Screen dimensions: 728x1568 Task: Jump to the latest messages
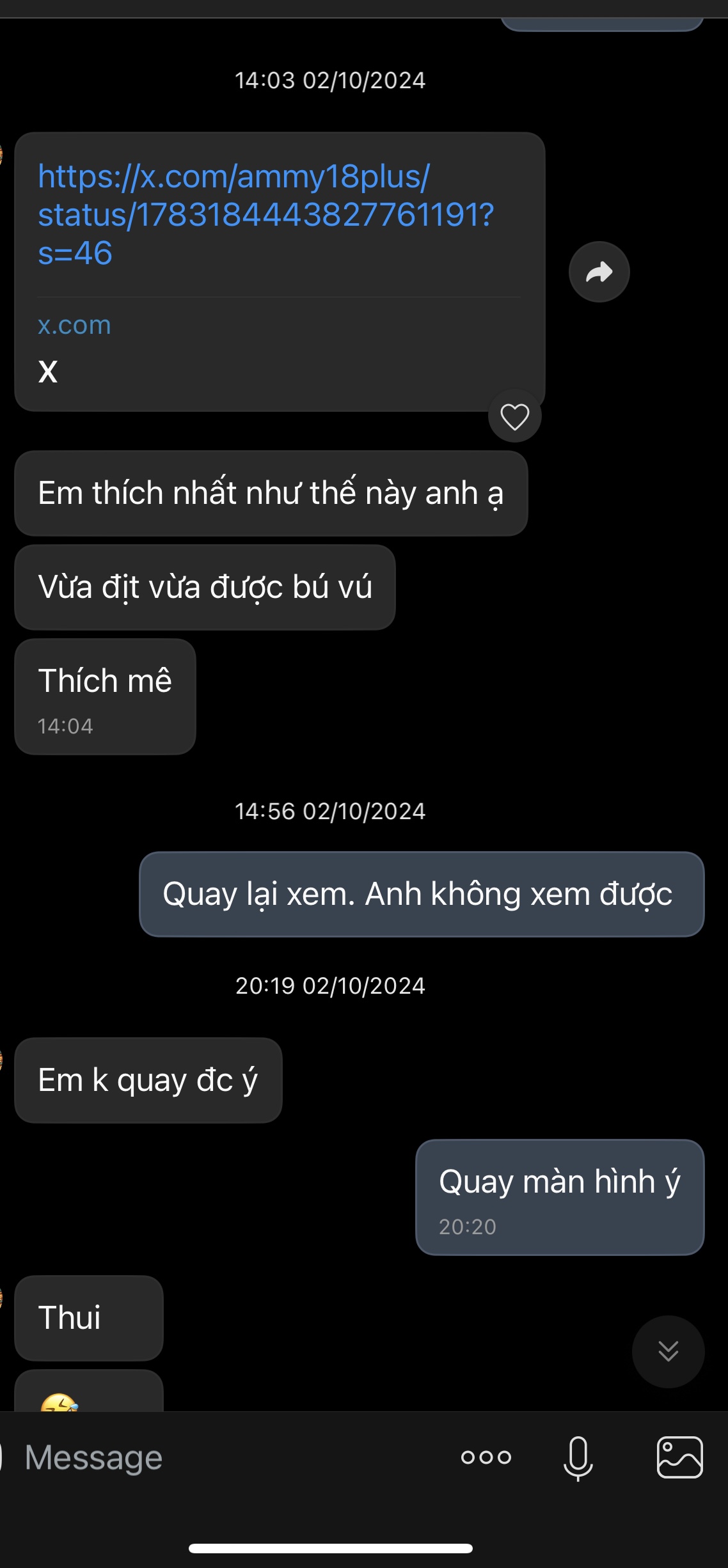point(668,1351)
